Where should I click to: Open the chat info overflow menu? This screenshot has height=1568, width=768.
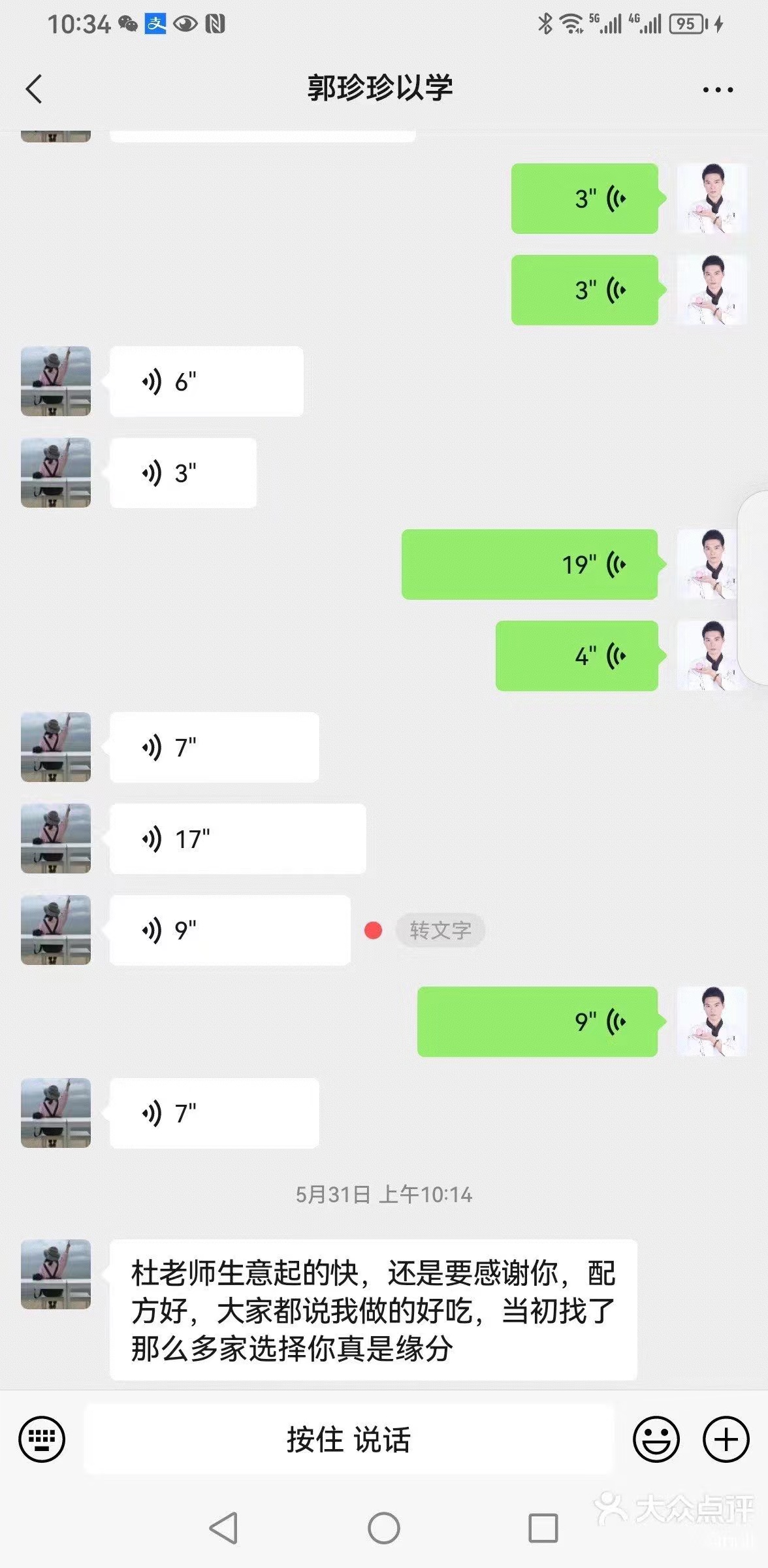pos(717,90)
